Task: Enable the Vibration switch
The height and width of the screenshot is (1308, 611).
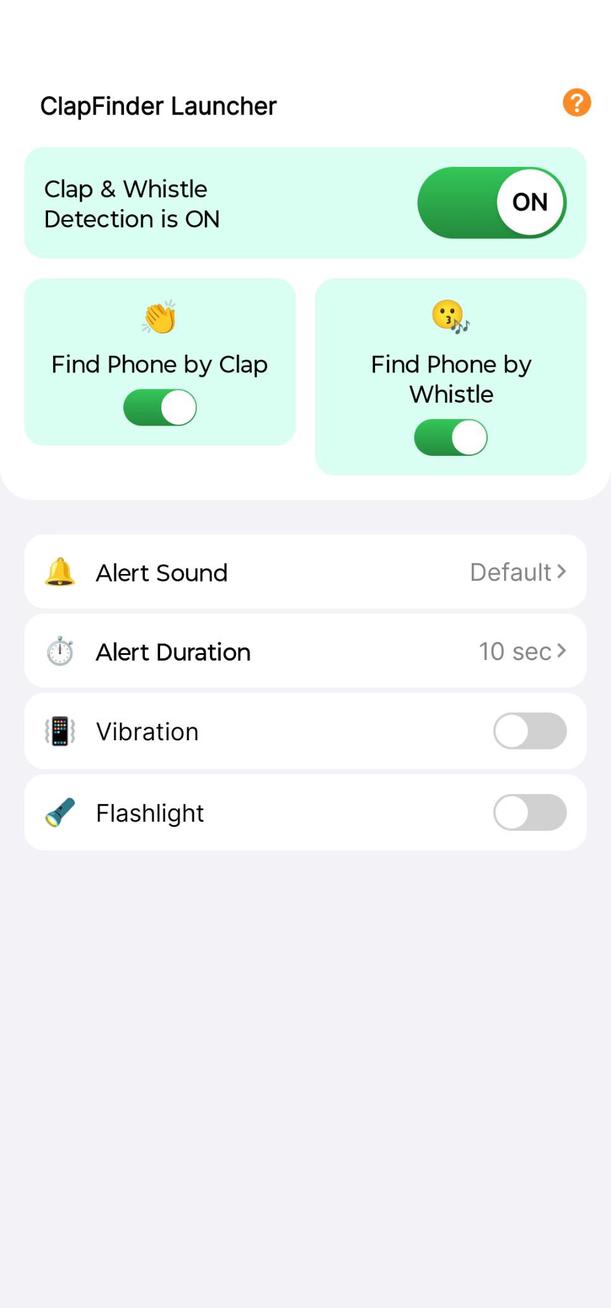Action: coord(529,732)
